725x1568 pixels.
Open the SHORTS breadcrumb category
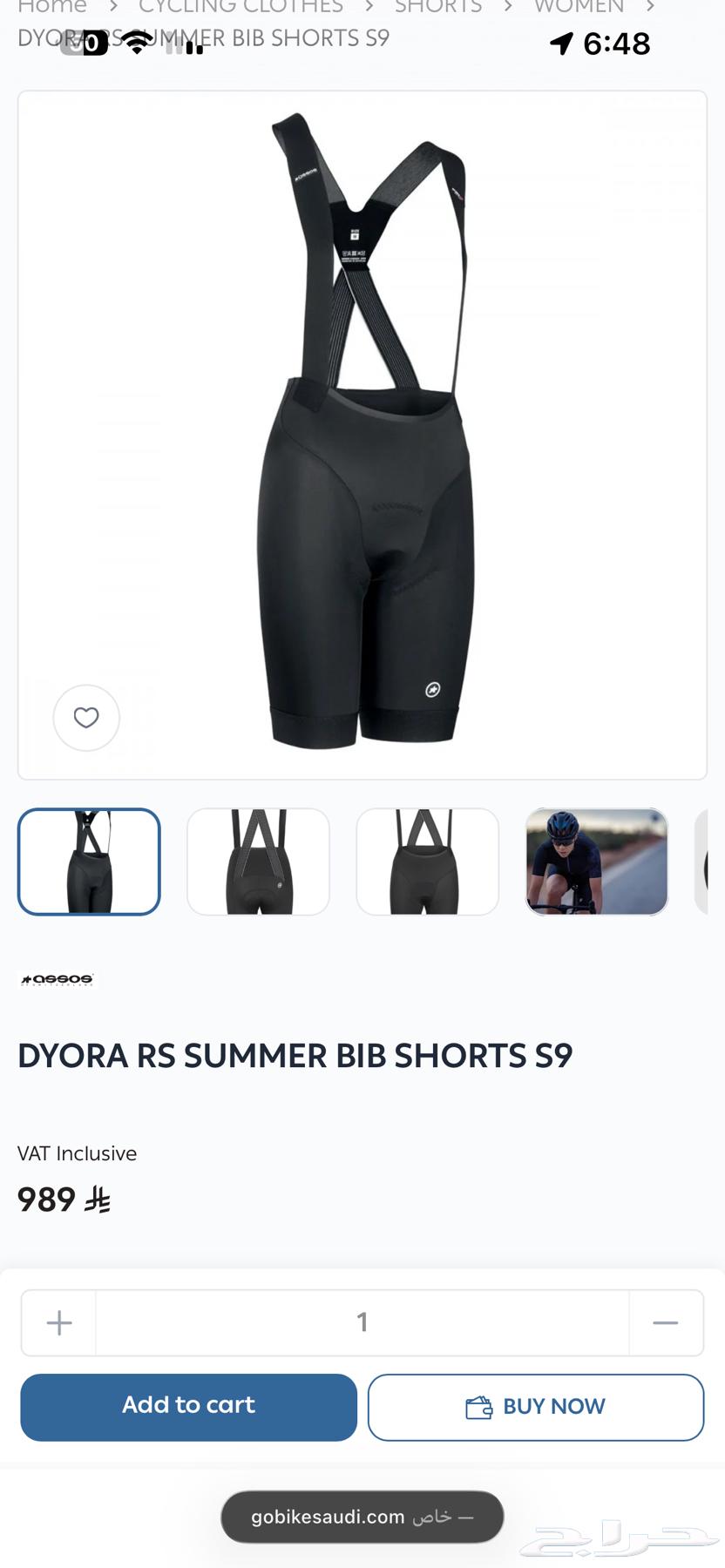438,7
